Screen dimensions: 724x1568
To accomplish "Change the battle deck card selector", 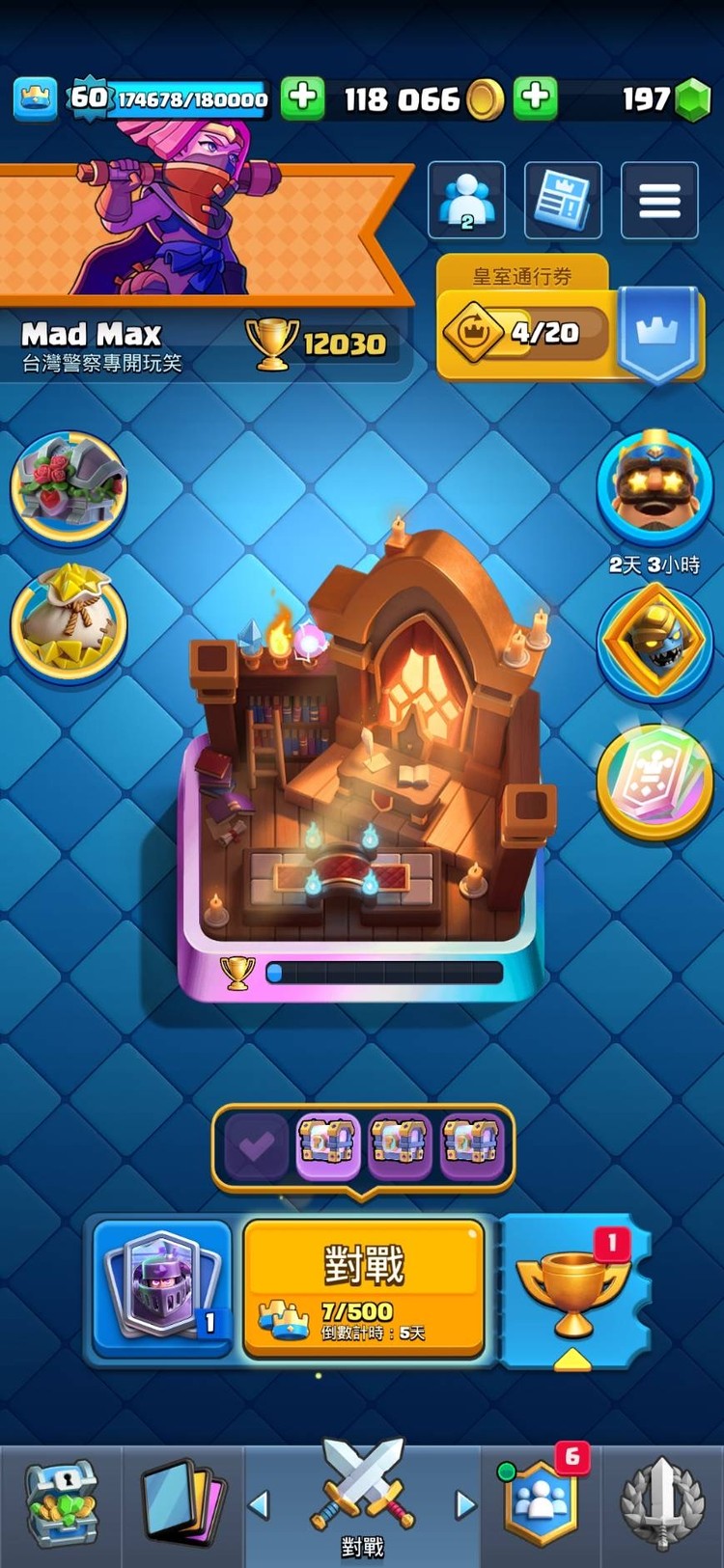I will point(162,1288).
